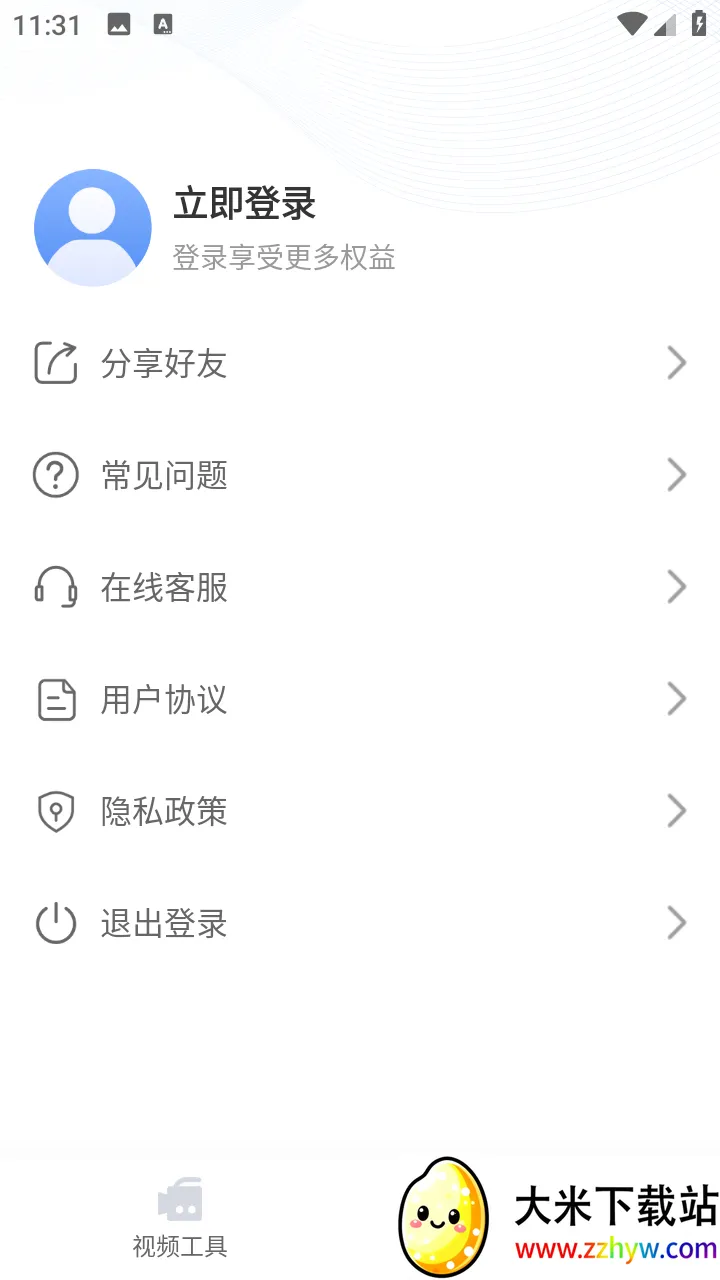
Task: Select 退出登录 to log out
Action: 360,923
